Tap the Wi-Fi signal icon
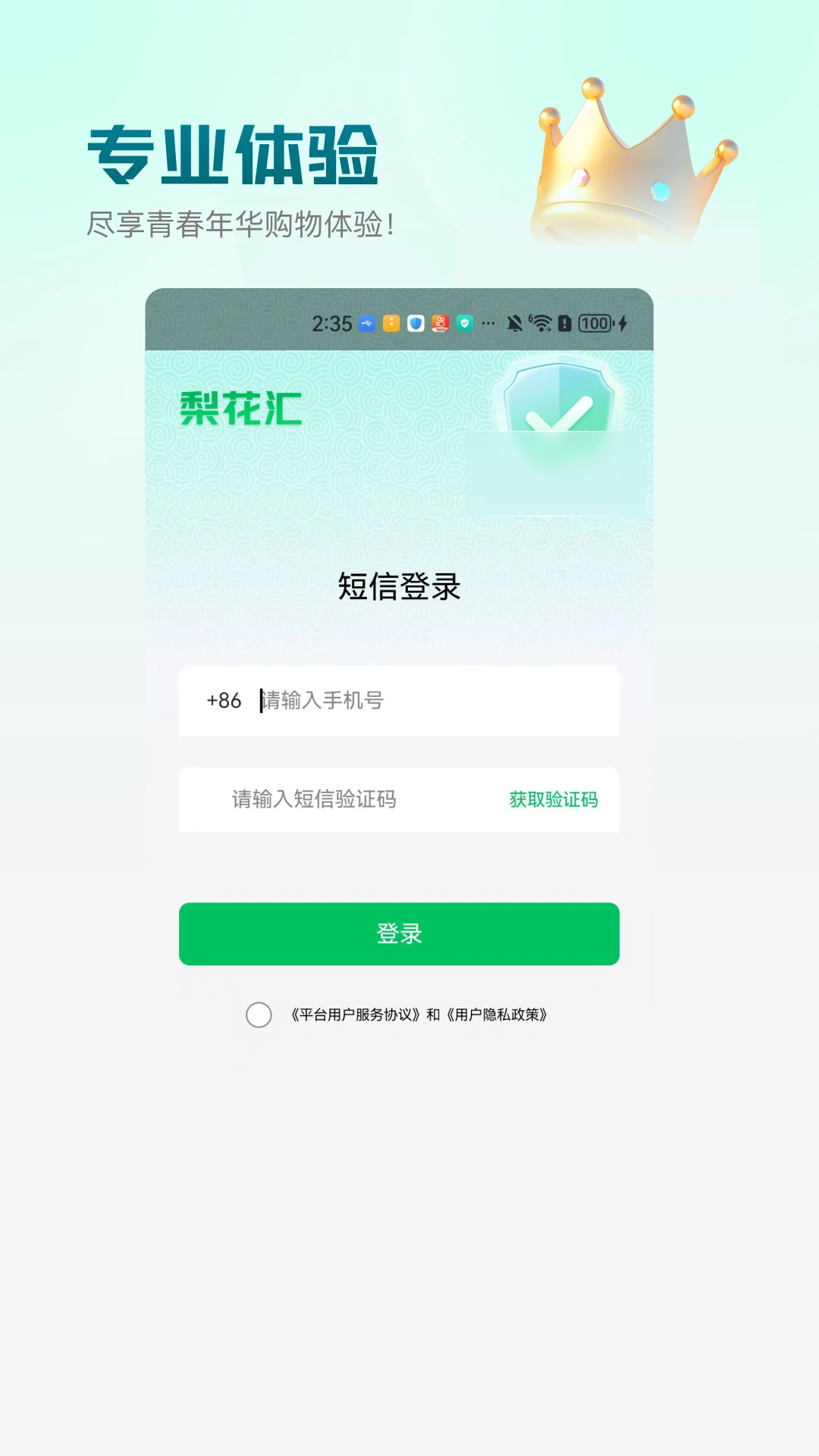The height and width of the screenshot is (1456, 819). pos(540,324)
